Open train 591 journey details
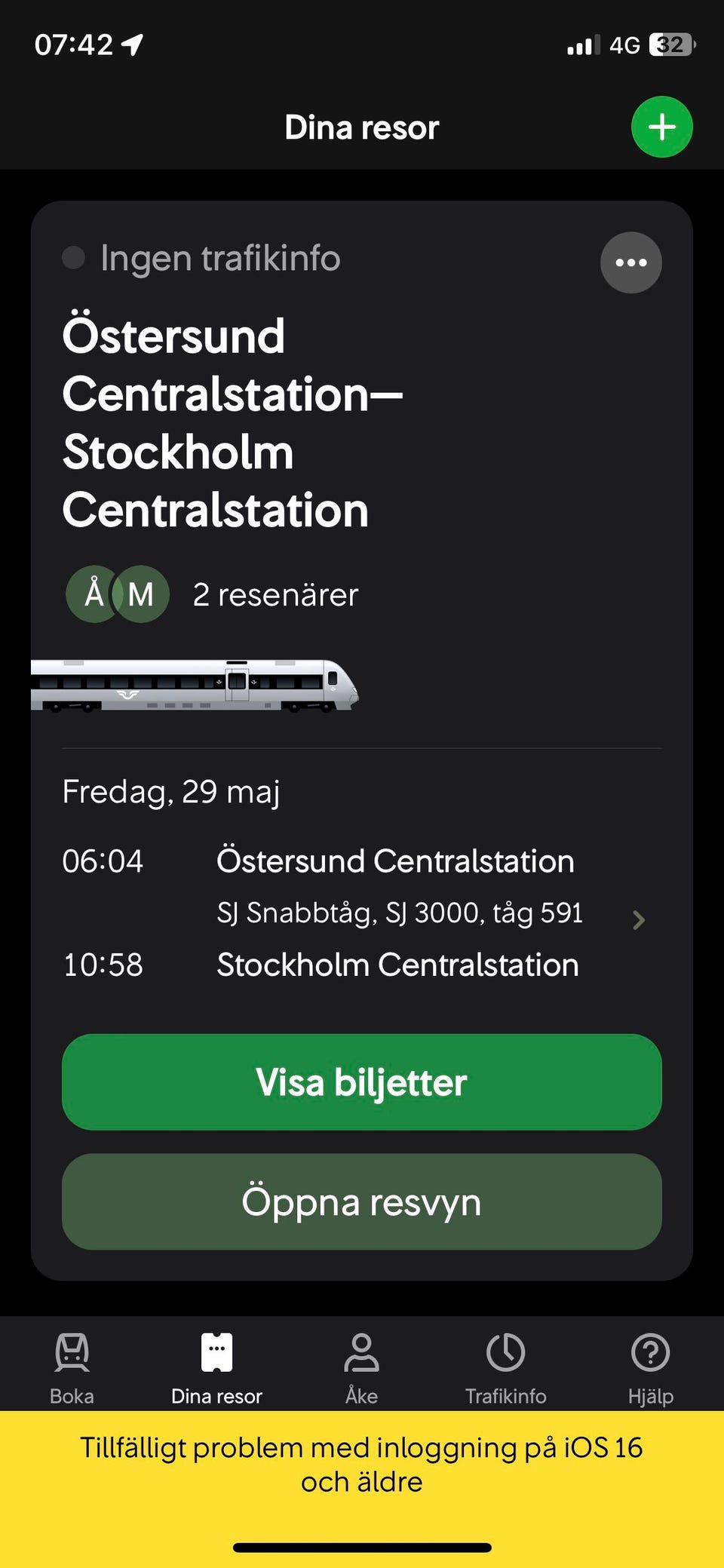Screen dimensions: 724x1568 click(362, 913)
